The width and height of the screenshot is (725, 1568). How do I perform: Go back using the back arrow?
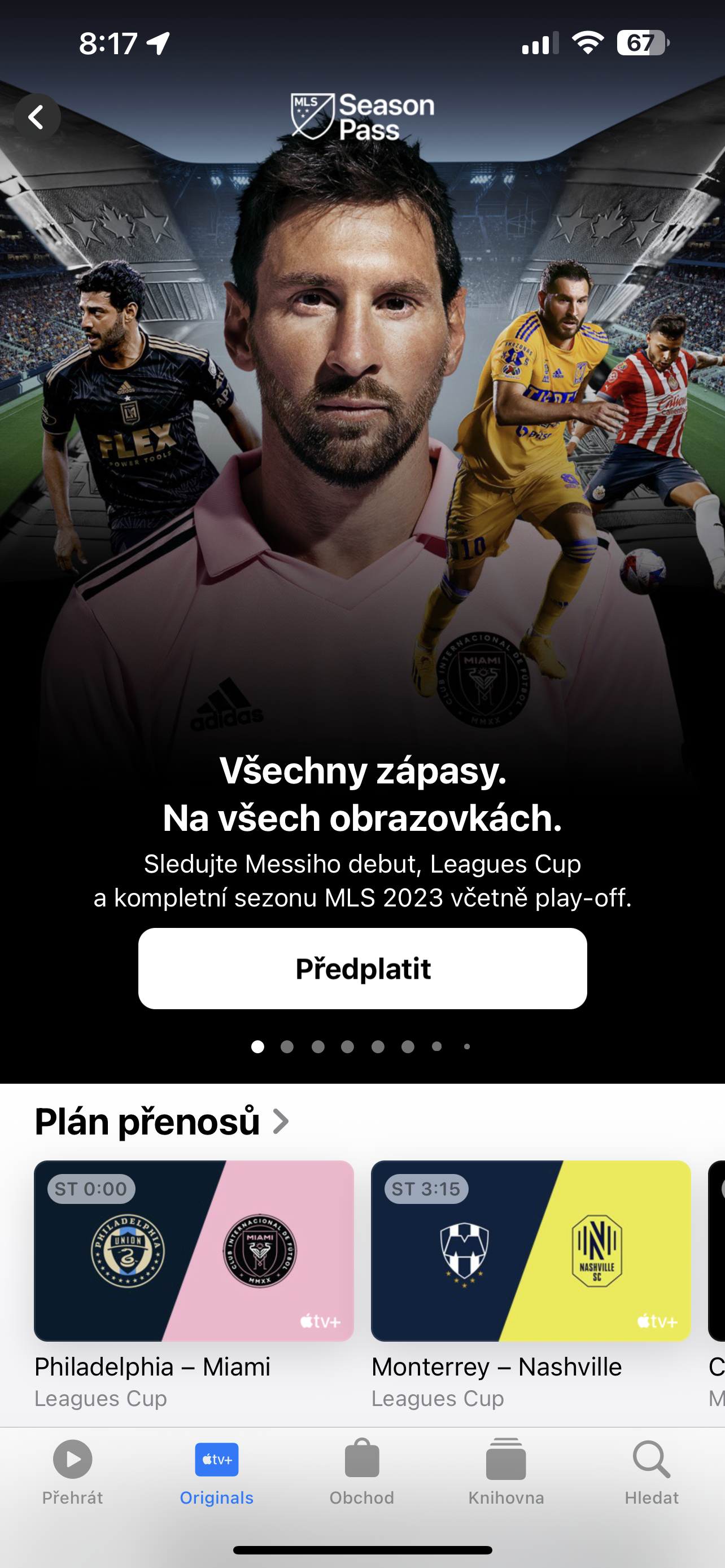(x=37, y=117)
